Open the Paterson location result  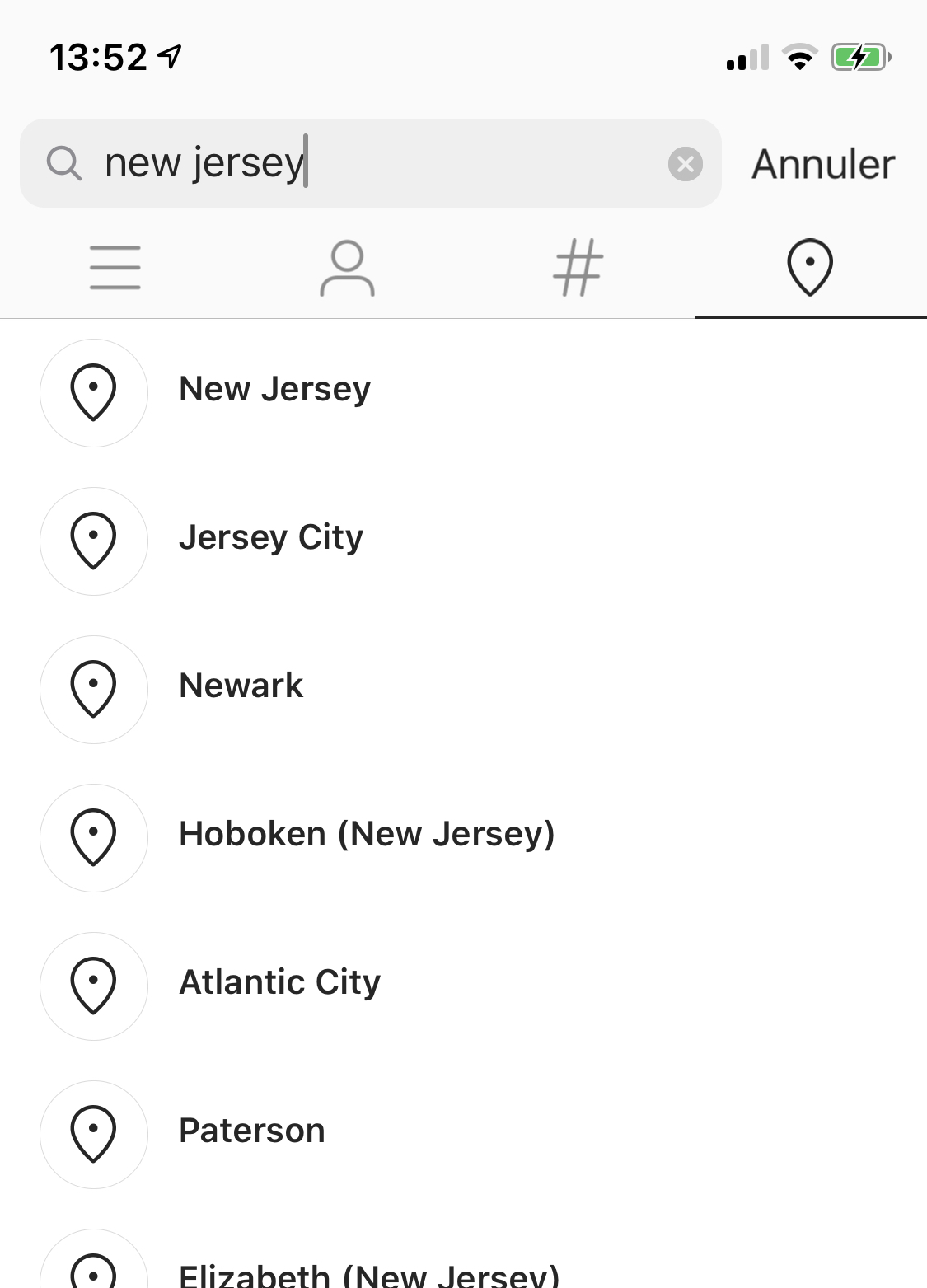coord(251,1131)
